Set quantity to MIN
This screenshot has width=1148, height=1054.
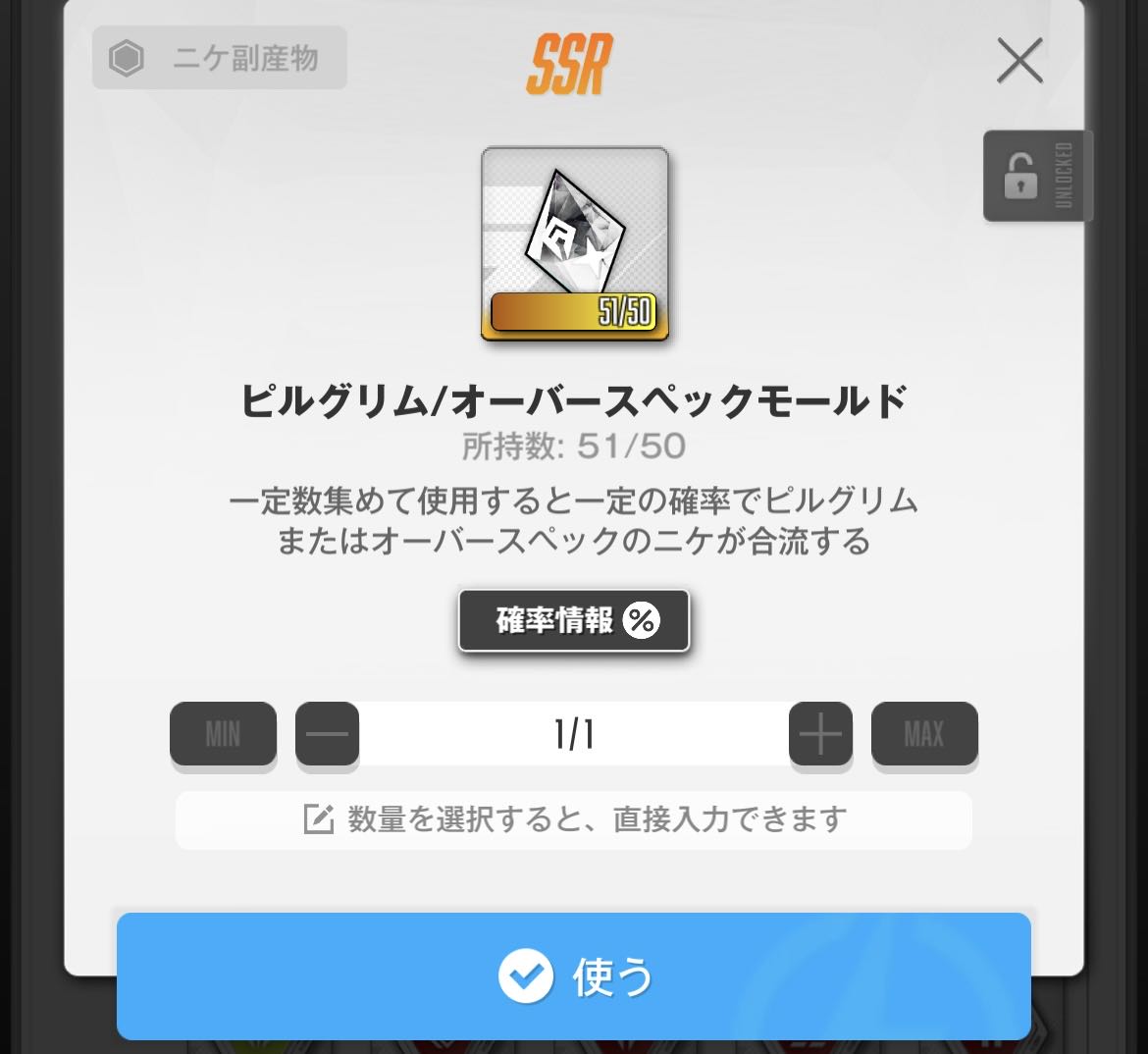click(x=223, y=734)
